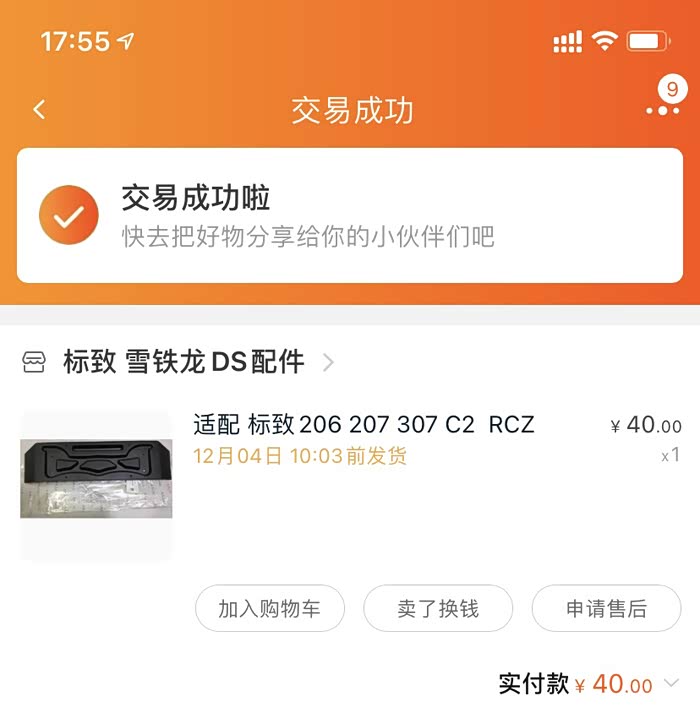Open the three-dot more menu
Image resolution: width=700 pixels, height=718 pixels.
662,110
